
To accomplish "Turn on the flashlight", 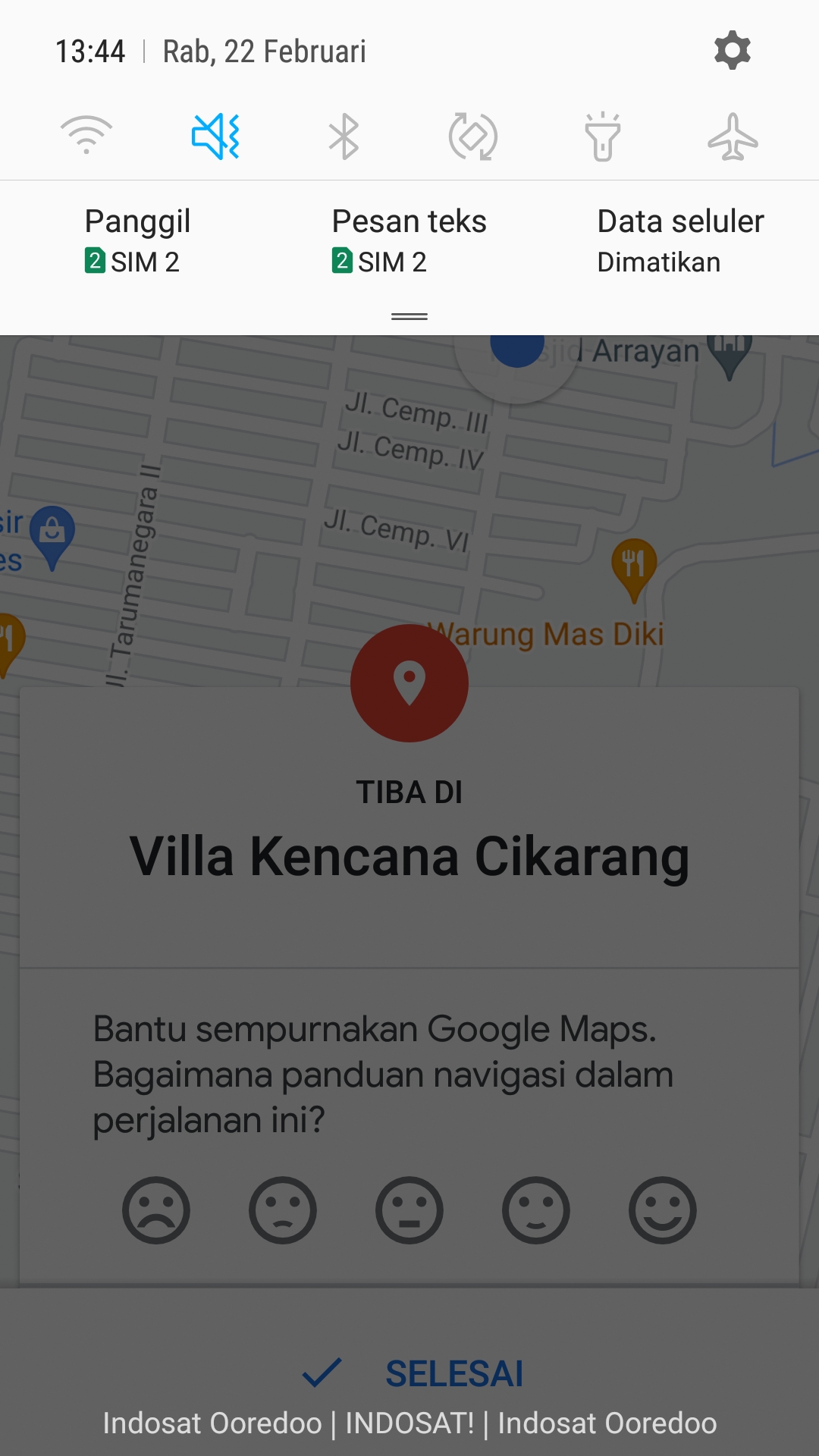I will [603, 136].
